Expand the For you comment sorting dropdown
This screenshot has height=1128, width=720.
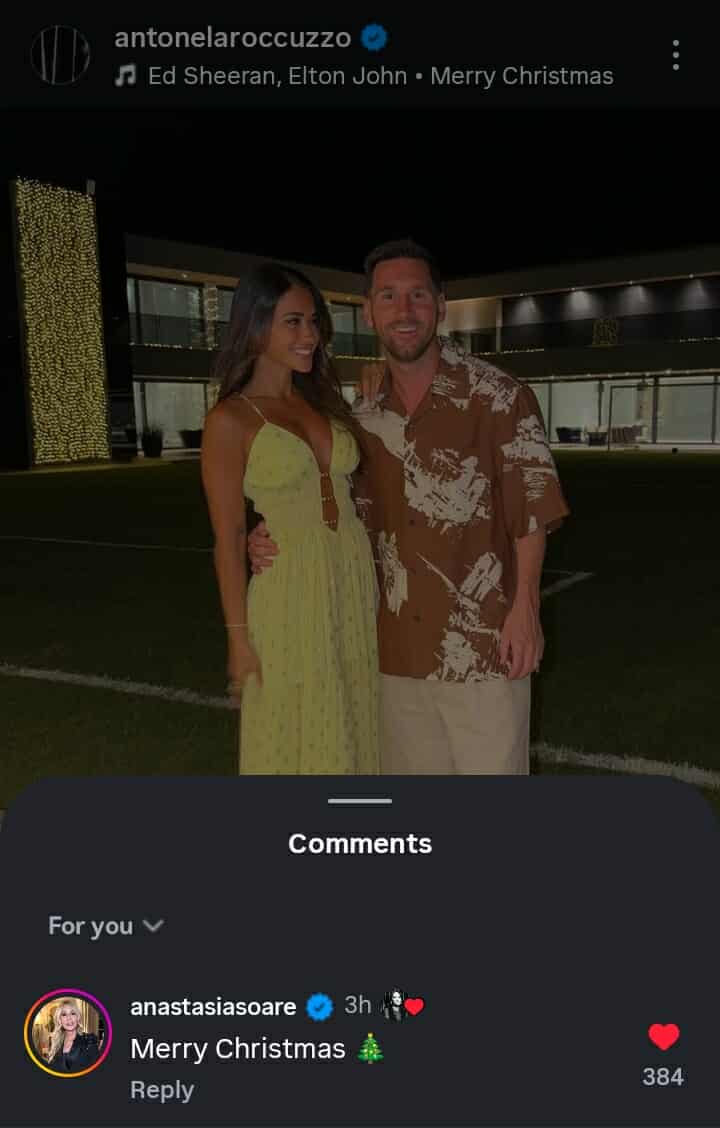point(105,926)
